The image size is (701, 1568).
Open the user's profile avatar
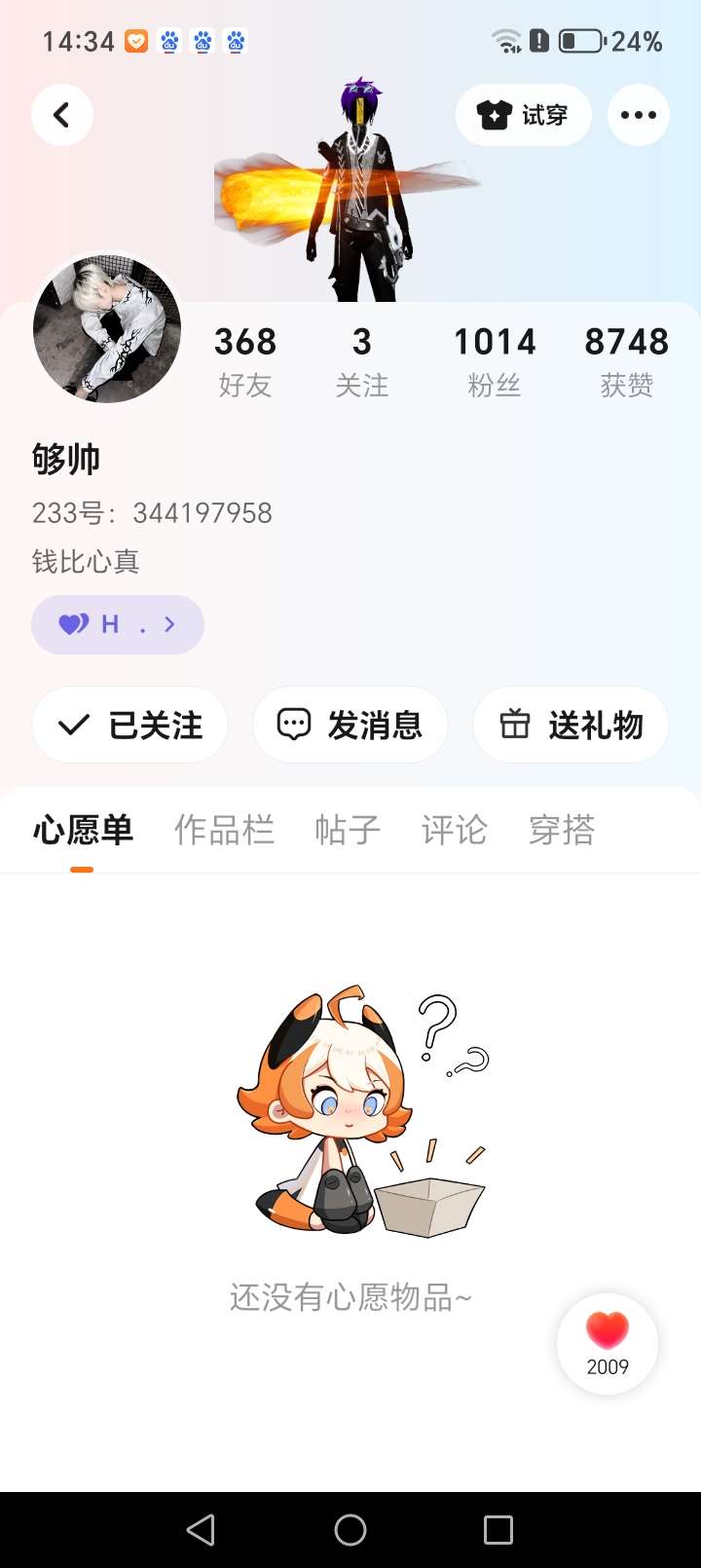coord(107,329)
